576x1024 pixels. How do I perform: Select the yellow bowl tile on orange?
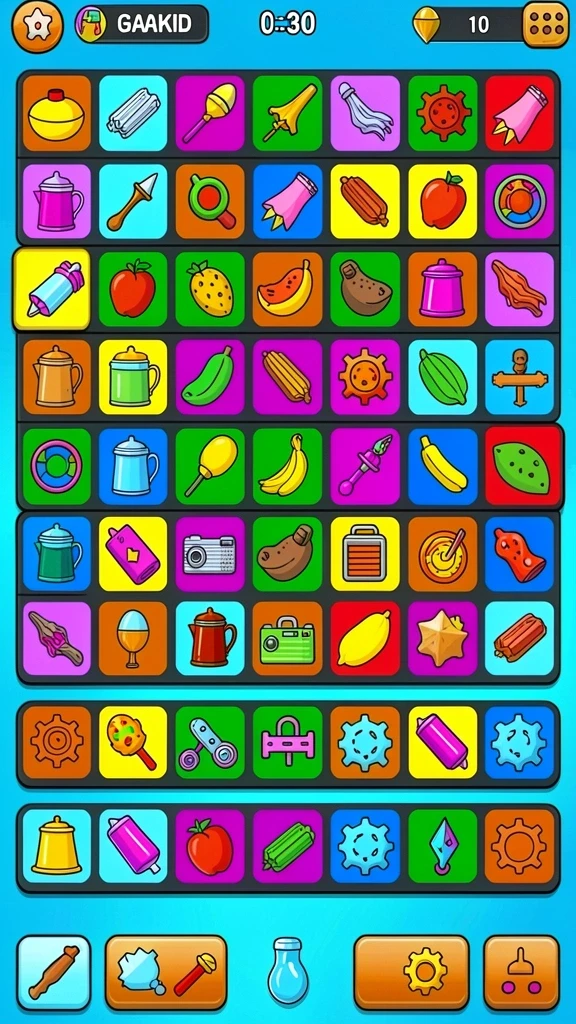click(57, 114)
